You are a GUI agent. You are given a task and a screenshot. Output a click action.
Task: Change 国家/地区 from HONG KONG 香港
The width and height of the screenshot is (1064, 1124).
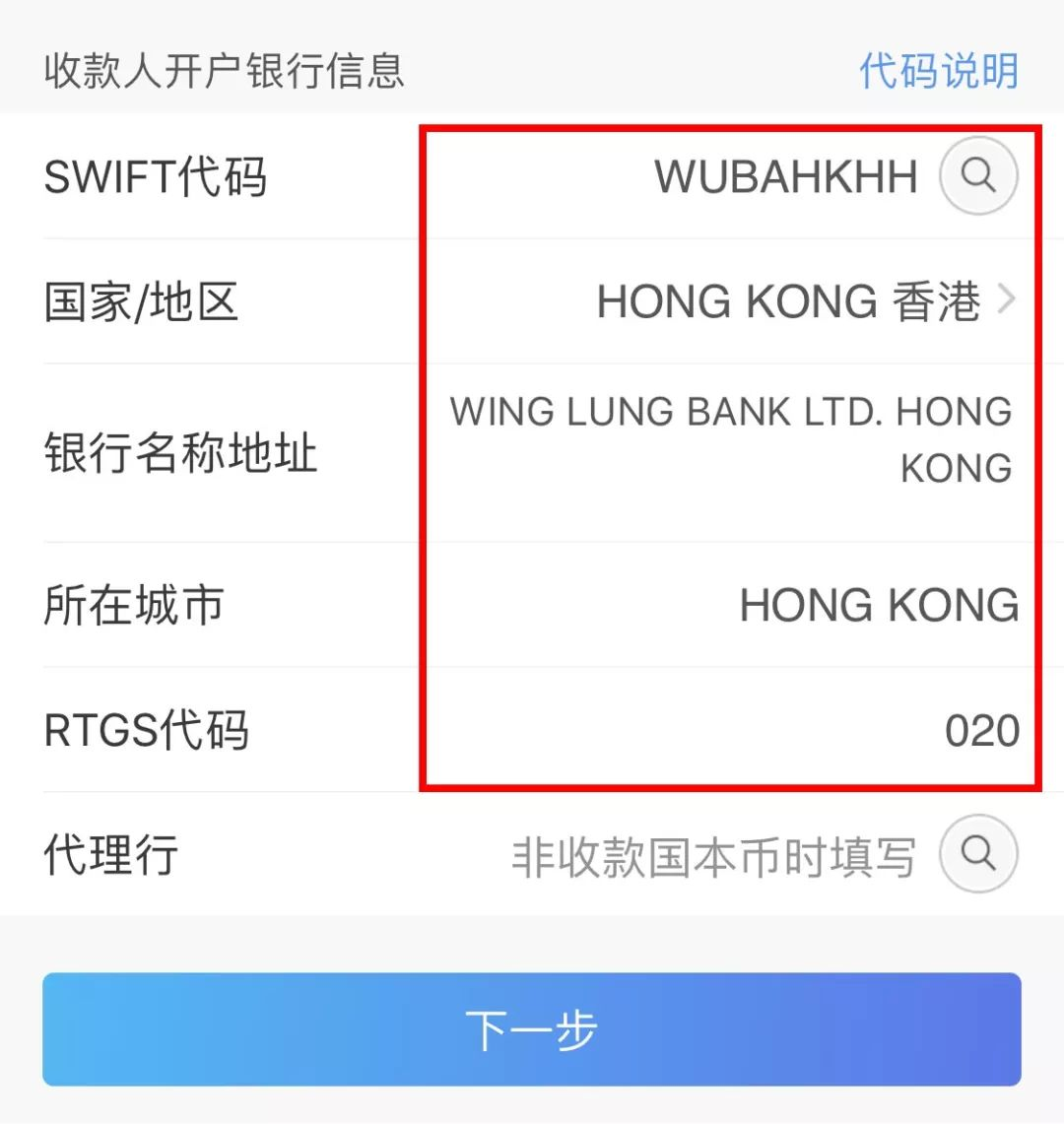pos(803,301)
